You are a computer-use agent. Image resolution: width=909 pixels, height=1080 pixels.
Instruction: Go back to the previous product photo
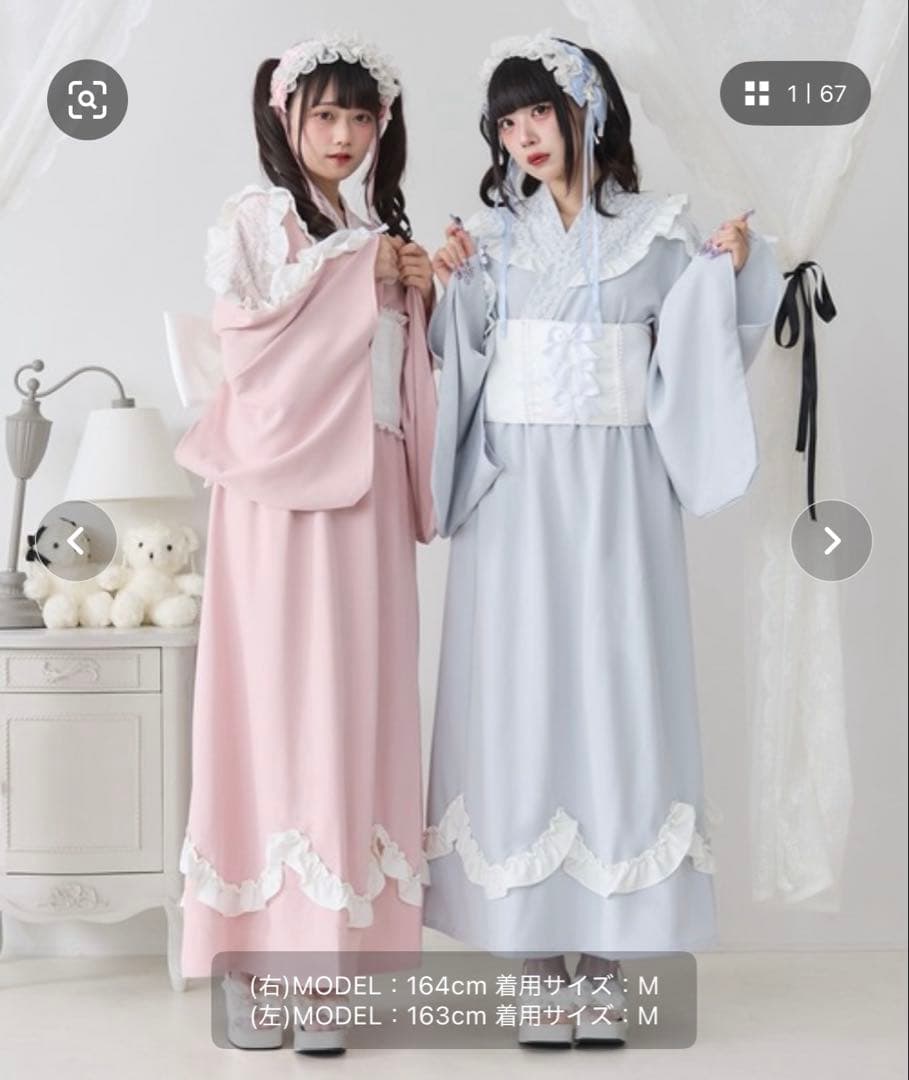[77, 541]
